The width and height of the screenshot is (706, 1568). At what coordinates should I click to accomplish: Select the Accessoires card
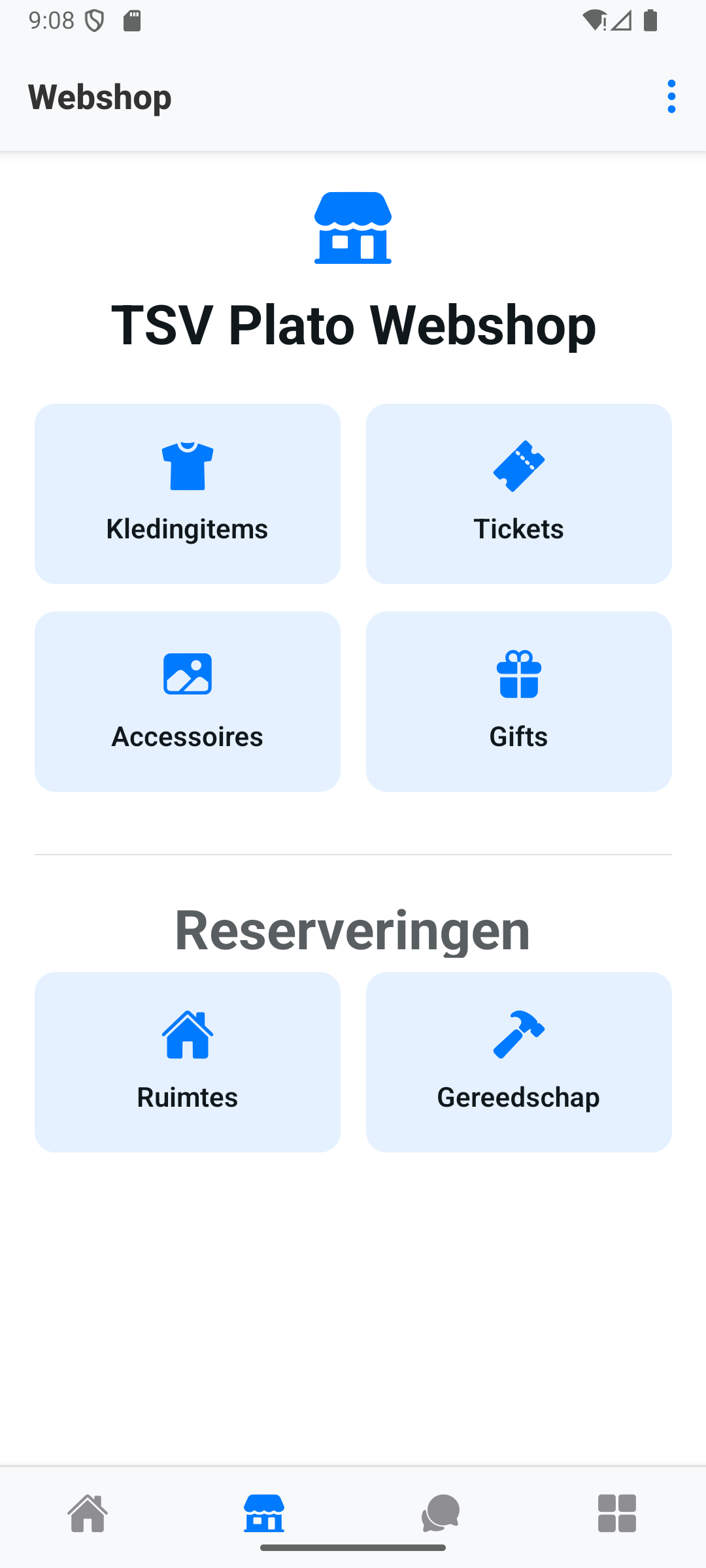[188, 700]
